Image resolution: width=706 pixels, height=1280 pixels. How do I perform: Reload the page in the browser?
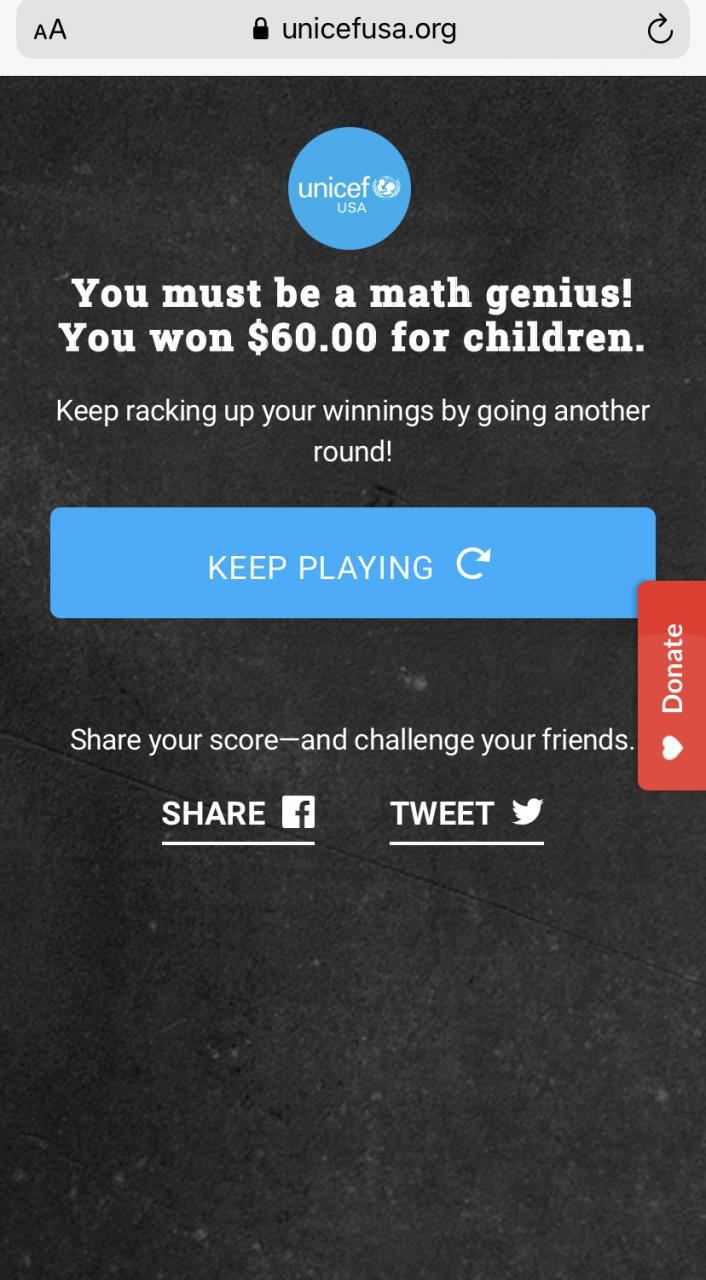click(660, 30)
